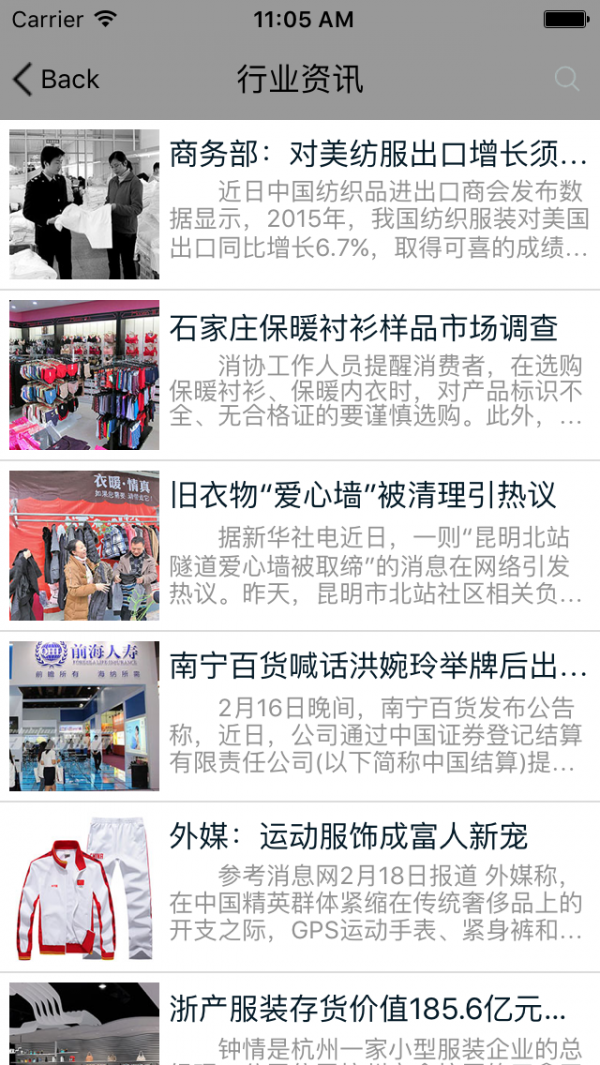Read 石家庄保暖衬衫样品市场调查 article

click(364, 328)
